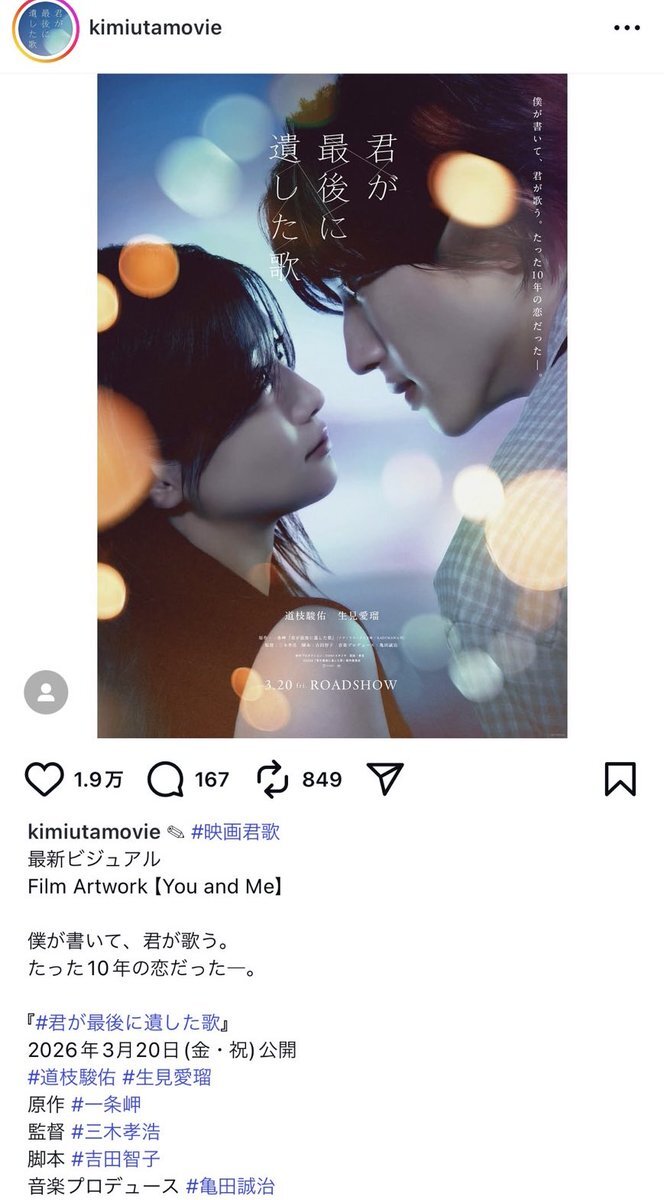
Task: Open the movie poster image
Action: pyautogui.click(x=332, y=405)
